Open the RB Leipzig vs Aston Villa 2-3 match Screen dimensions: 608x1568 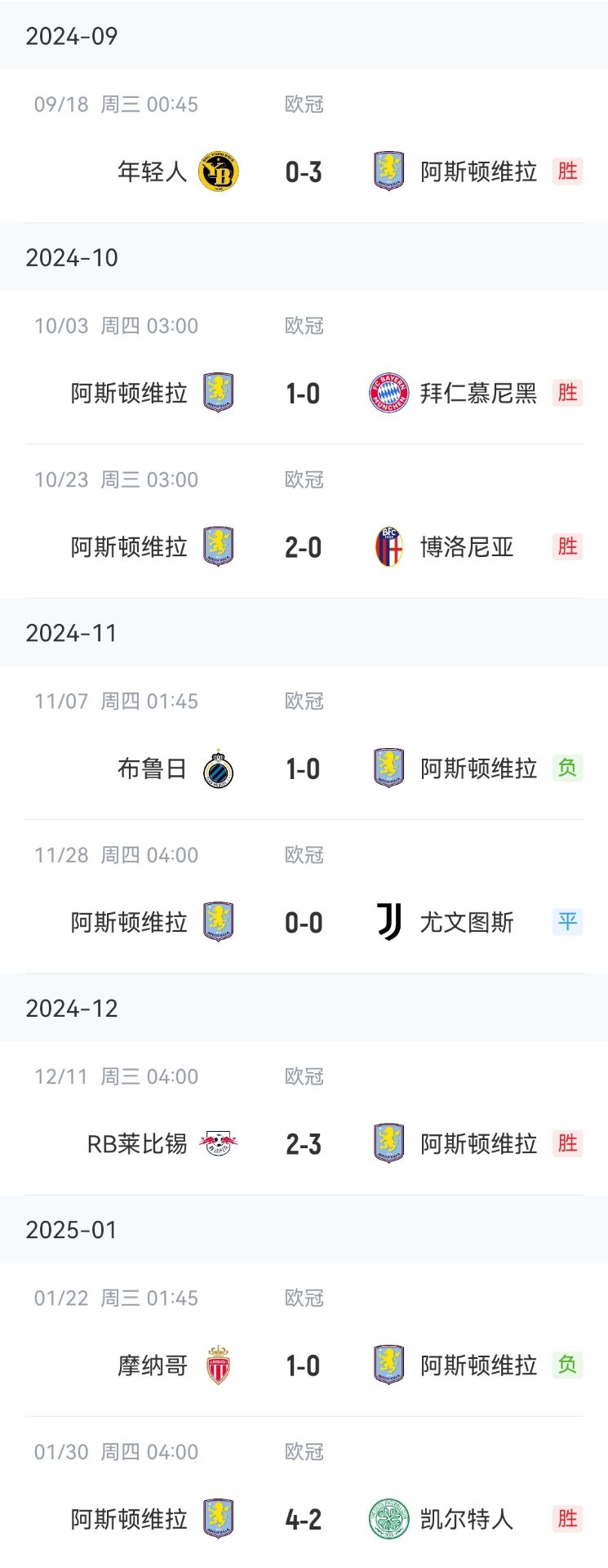point(304,1143)
